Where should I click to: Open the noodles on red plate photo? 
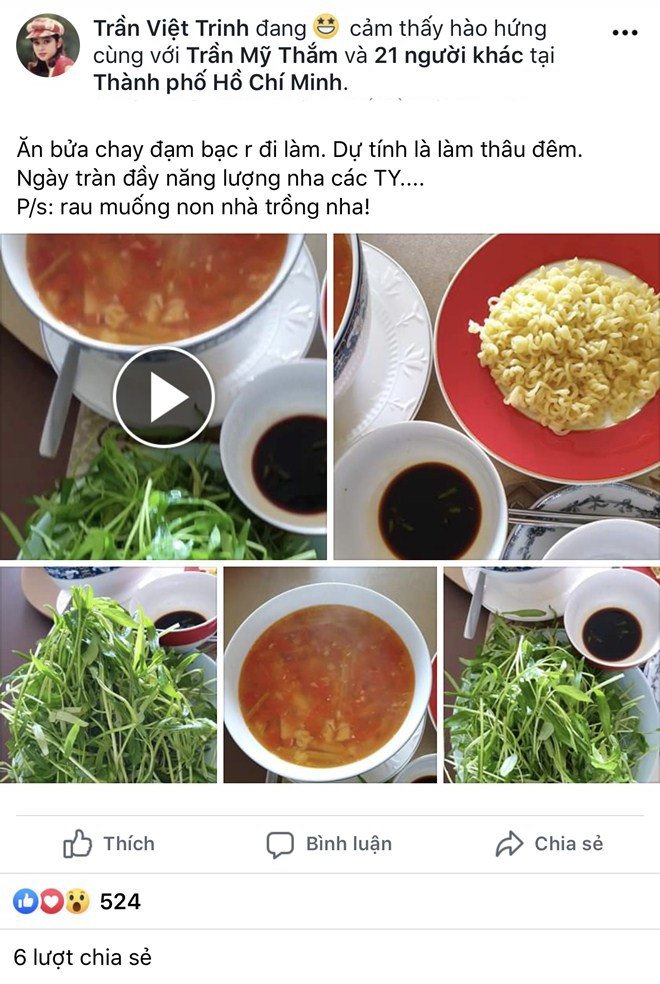[497, 395]
